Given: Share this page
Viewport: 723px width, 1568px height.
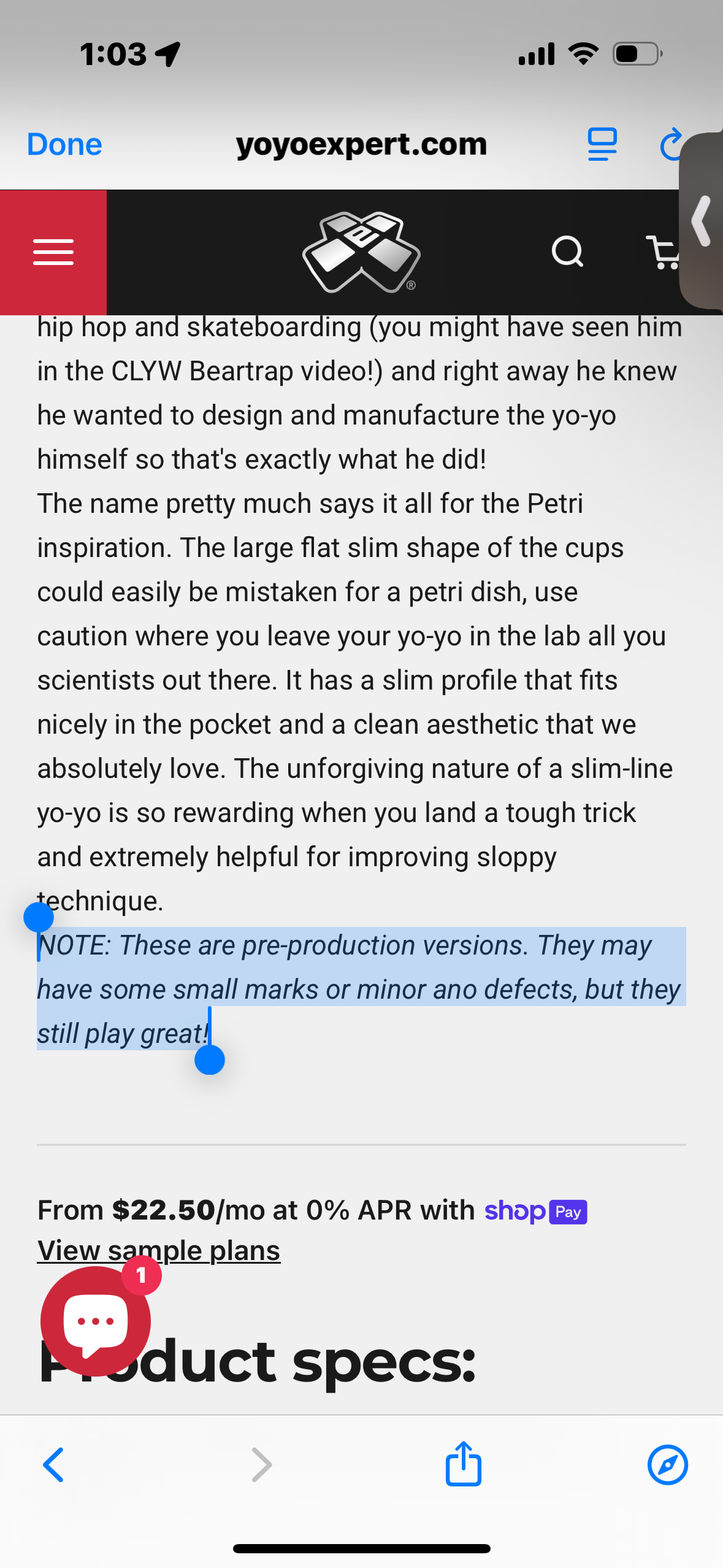Looking at the screenshot, I should [463, 1464].
